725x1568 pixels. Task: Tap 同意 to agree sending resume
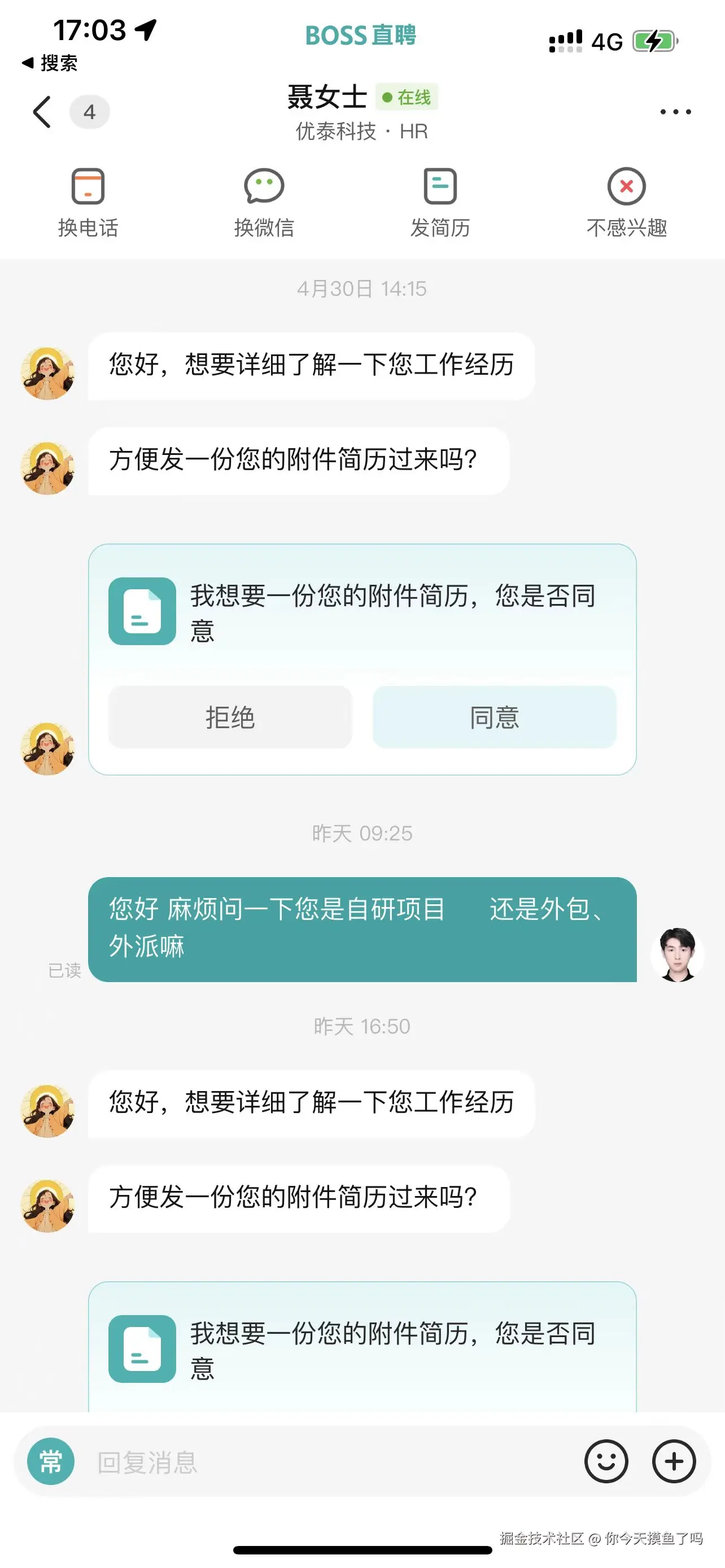[x=494, y=717]
